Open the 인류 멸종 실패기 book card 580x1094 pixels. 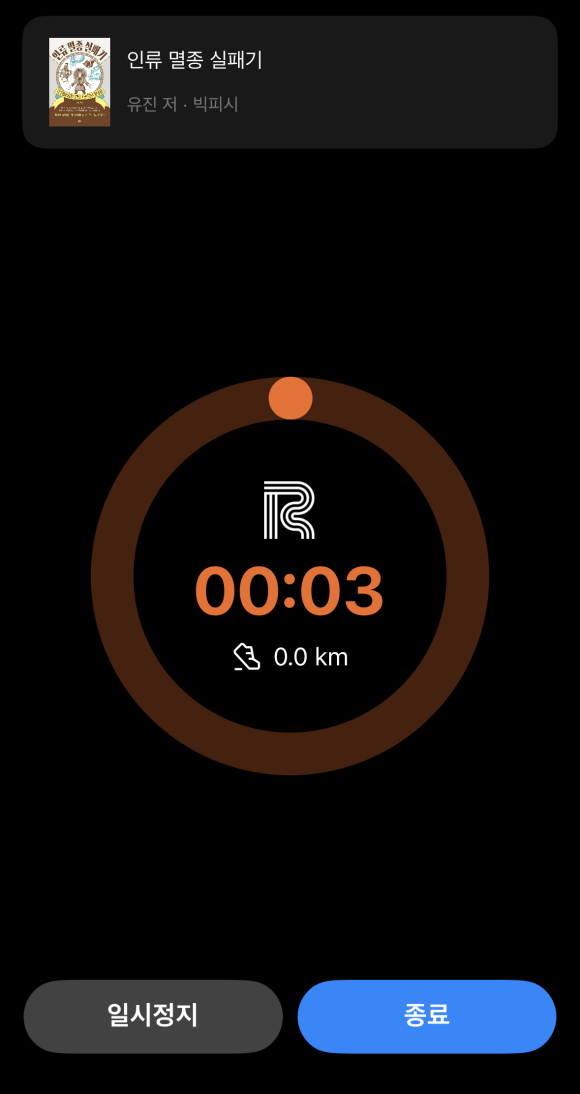click(x=290, y=82)
